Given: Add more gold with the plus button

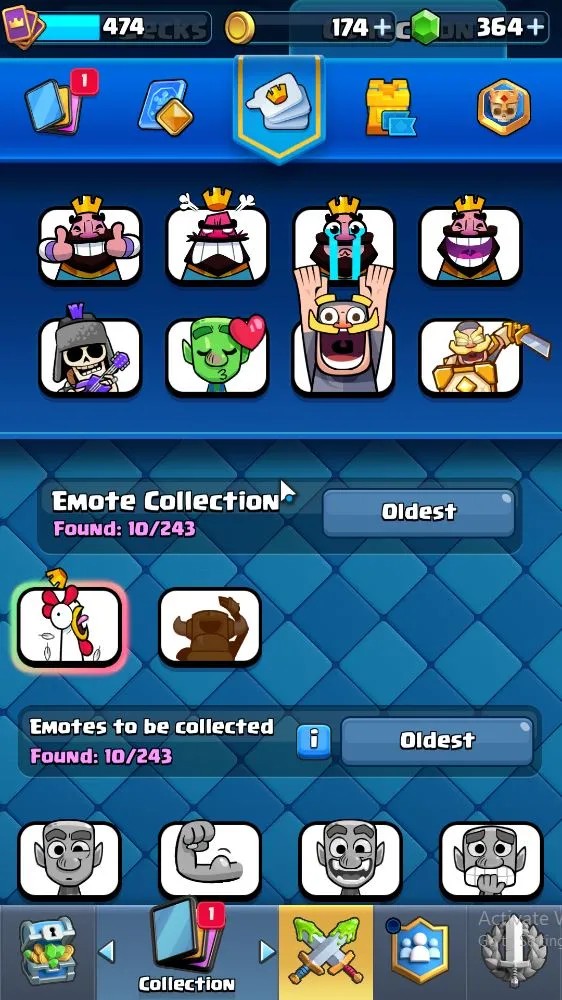Looking at the screenshot, I should coord(382,27).
